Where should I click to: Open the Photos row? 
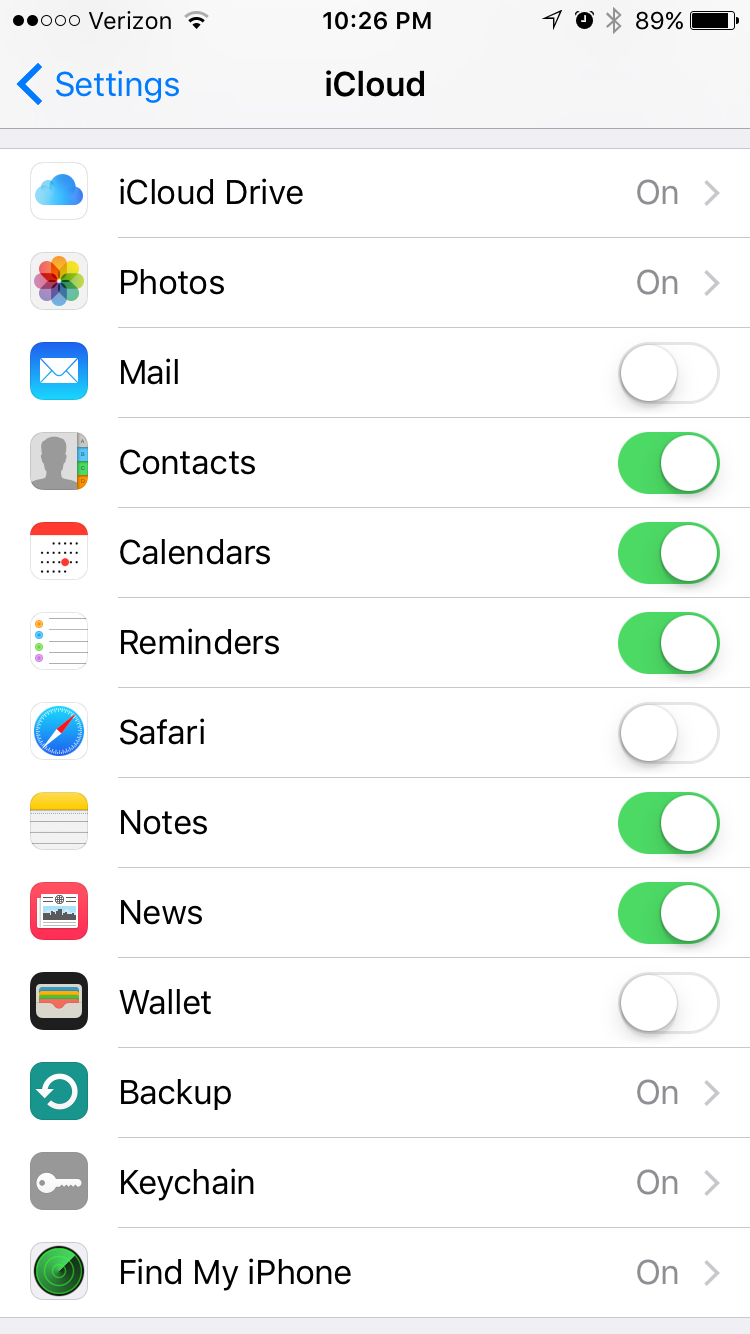coord(375,283)
